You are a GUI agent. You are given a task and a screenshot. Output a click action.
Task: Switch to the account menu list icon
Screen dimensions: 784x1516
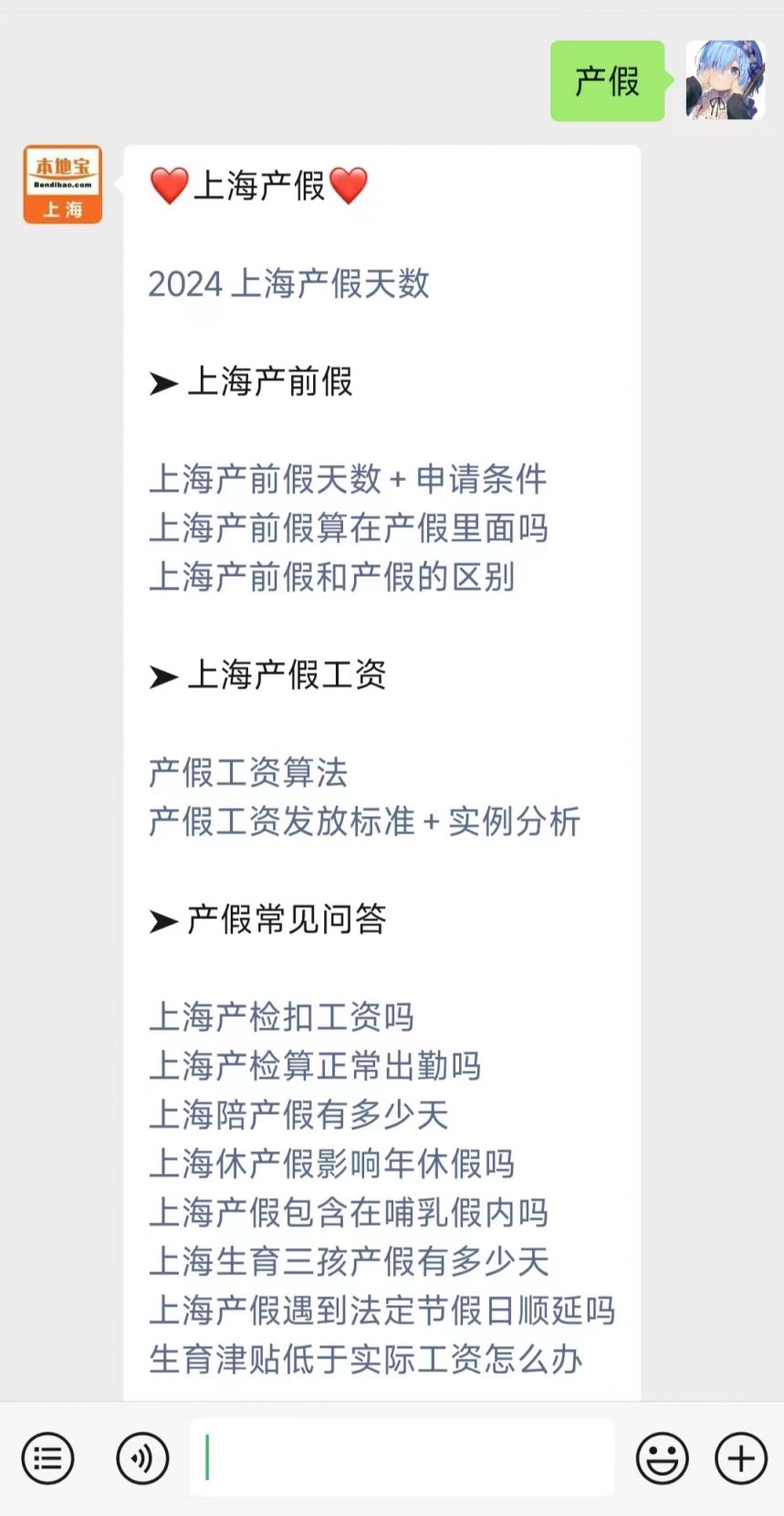pos(47,1458)
